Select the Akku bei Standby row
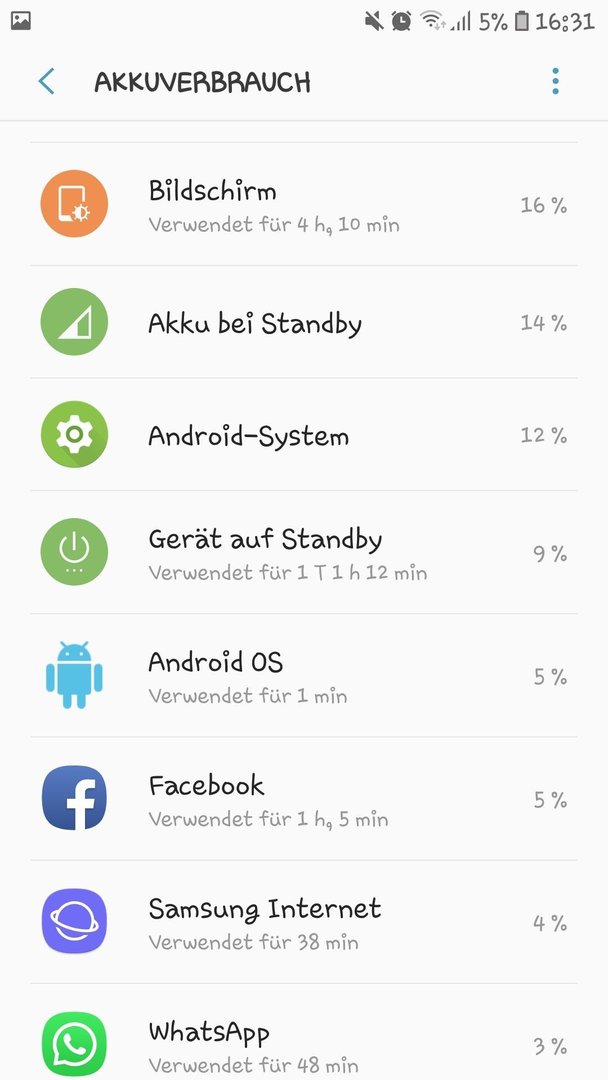 click(x=304, y=322)
